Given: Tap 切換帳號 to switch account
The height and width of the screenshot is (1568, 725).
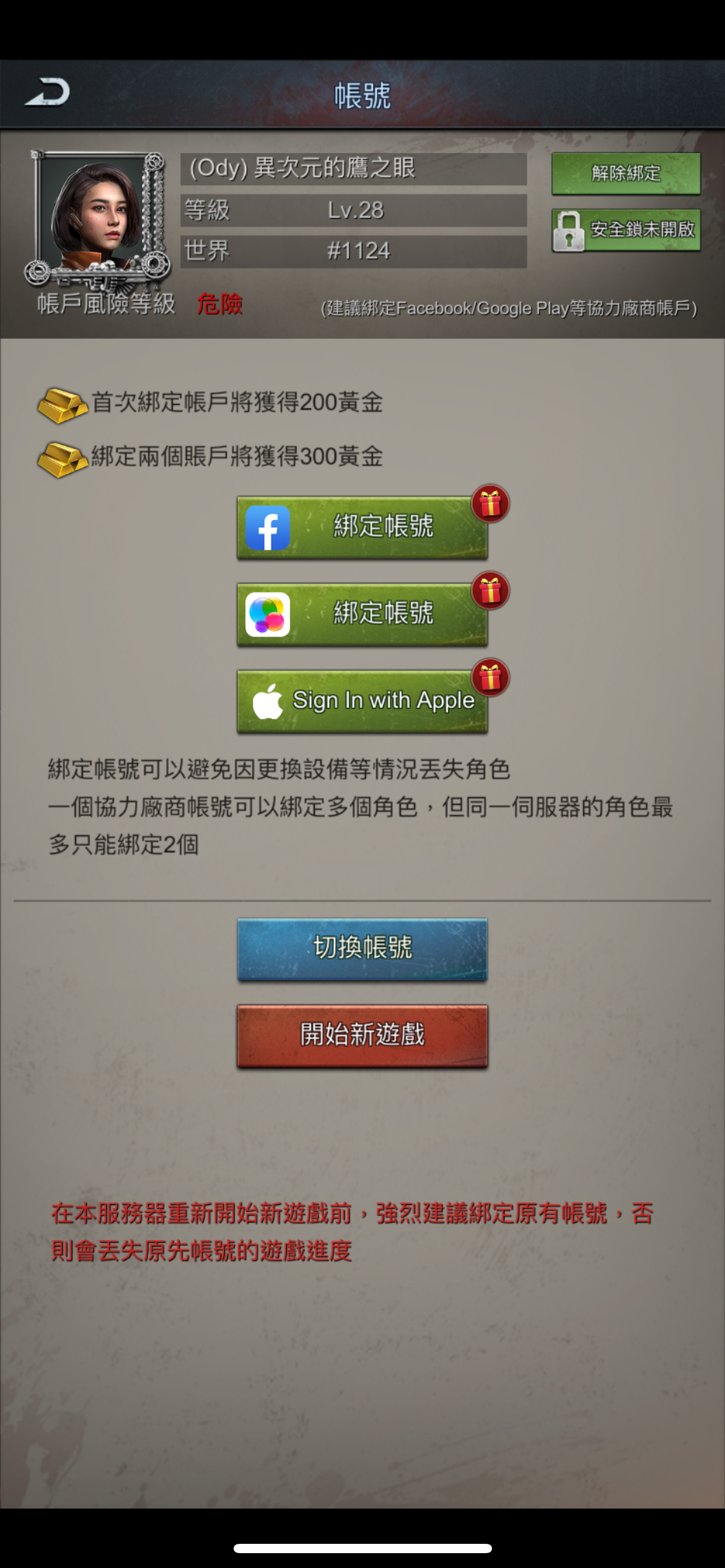Looking at the screenshot, I should 362,949.
